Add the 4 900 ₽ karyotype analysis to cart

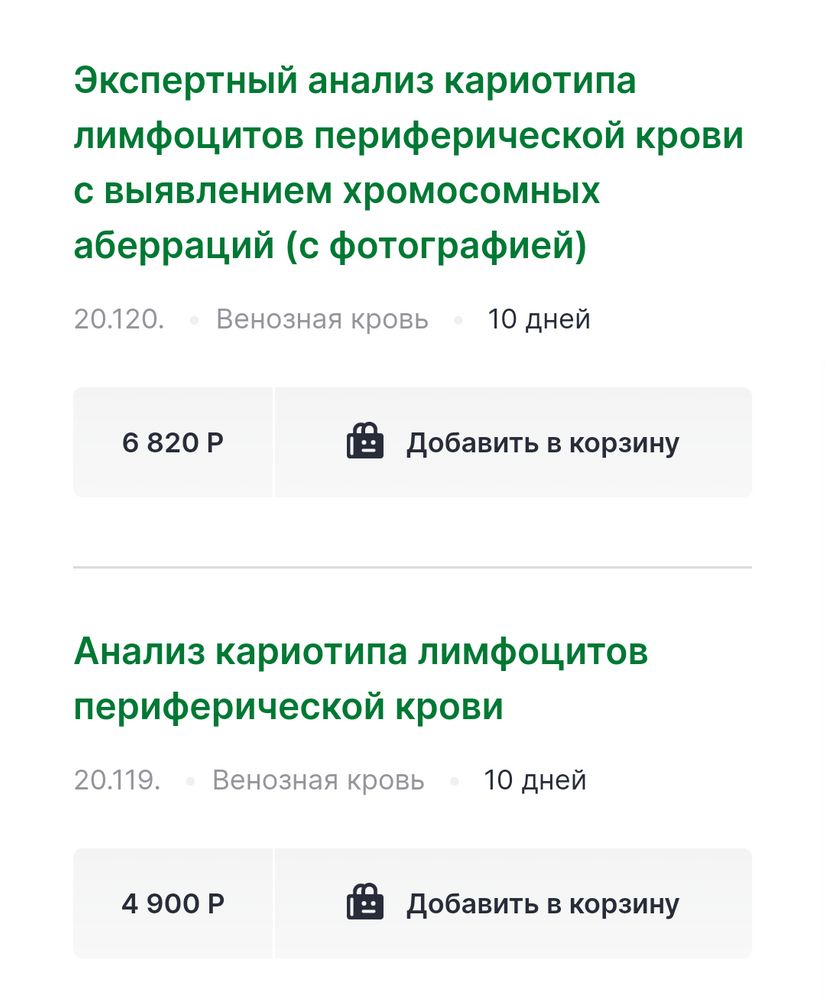pyautogui.click(x=513, y=904)
